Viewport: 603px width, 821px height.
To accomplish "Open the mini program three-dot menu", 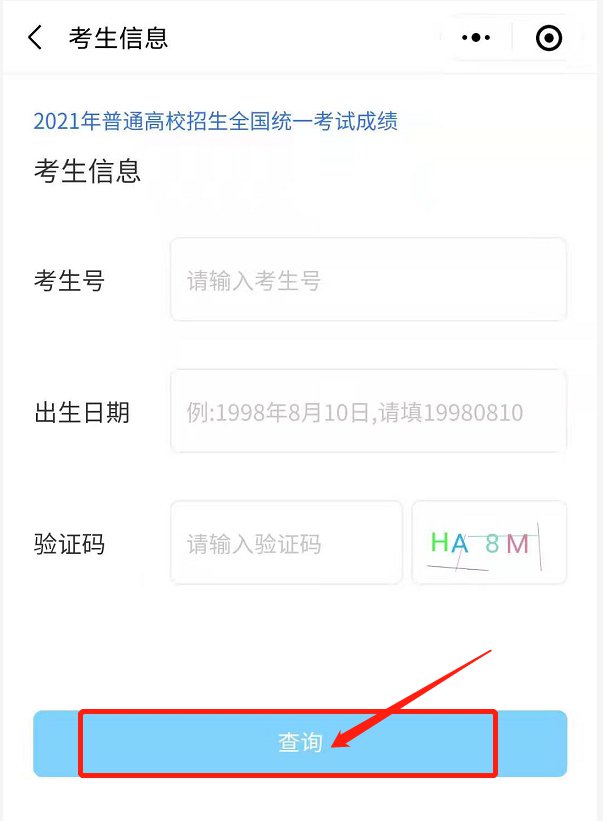I will (x=476, y=38).
